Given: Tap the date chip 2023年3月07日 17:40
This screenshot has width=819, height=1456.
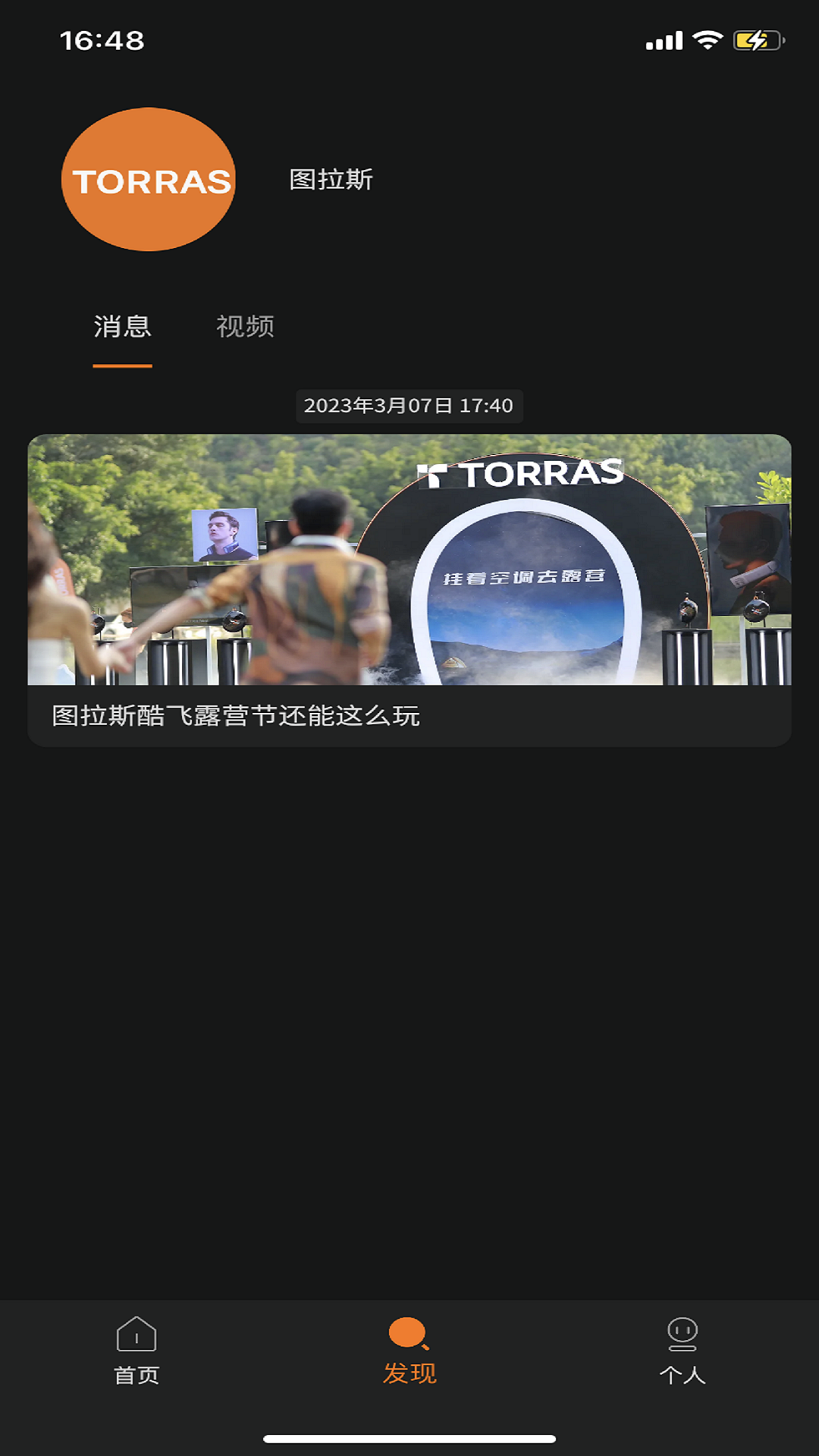Looking at the screenshot, I should pos(409,406).
